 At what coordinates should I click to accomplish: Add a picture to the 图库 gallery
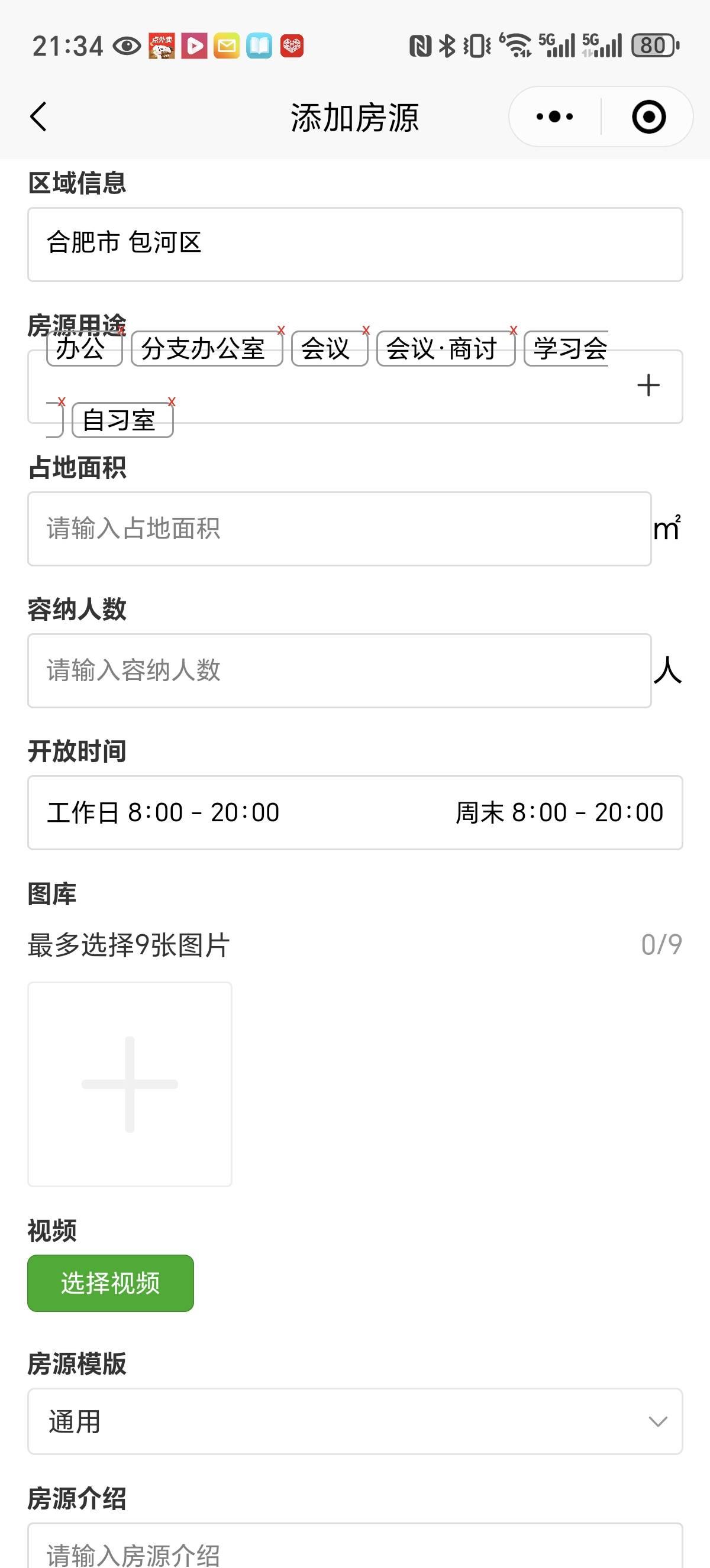coord(130,1084)
